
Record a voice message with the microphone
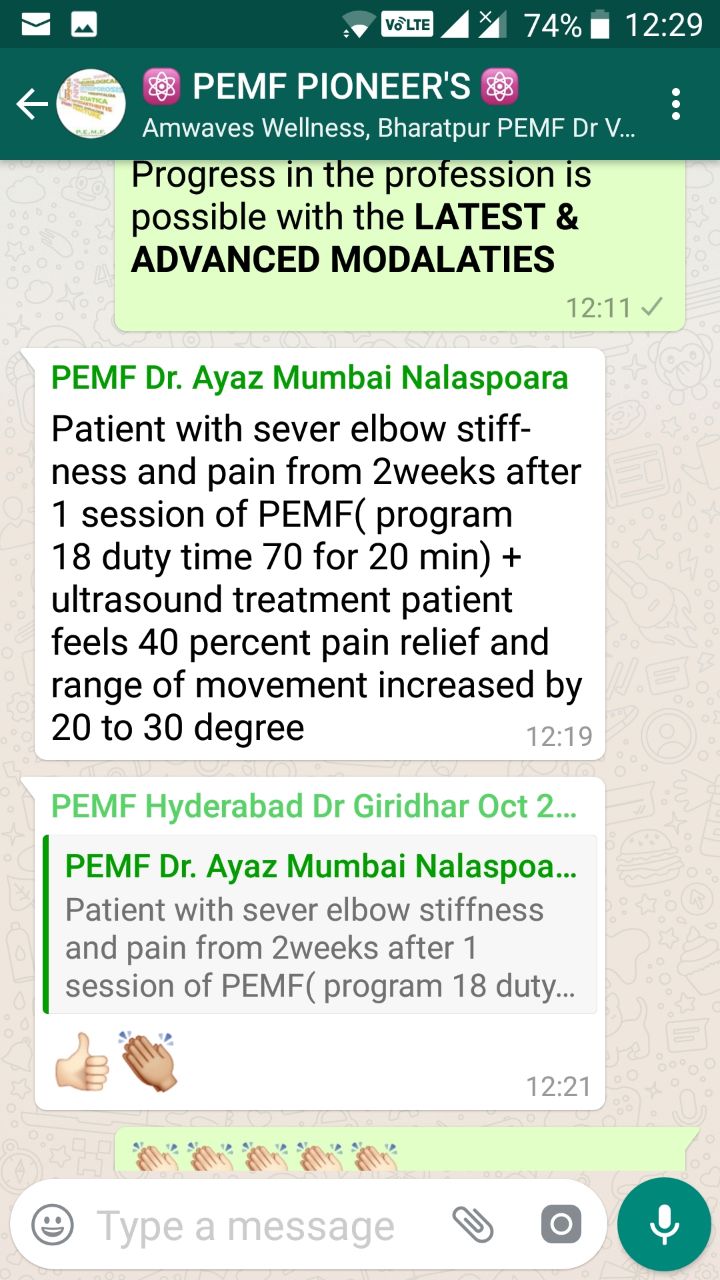point(664,1224)
